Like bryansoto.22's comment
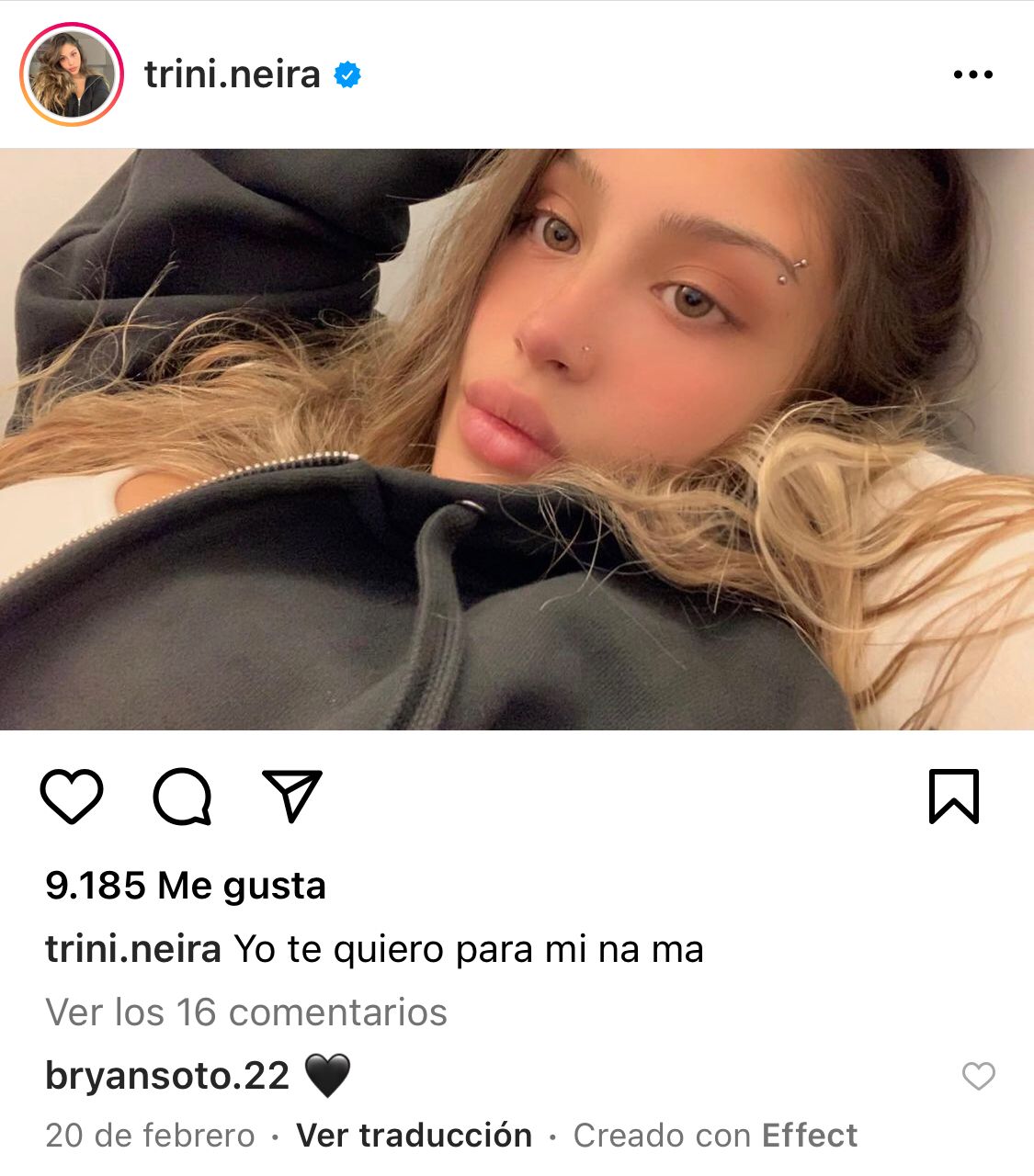 (978, 1076)
